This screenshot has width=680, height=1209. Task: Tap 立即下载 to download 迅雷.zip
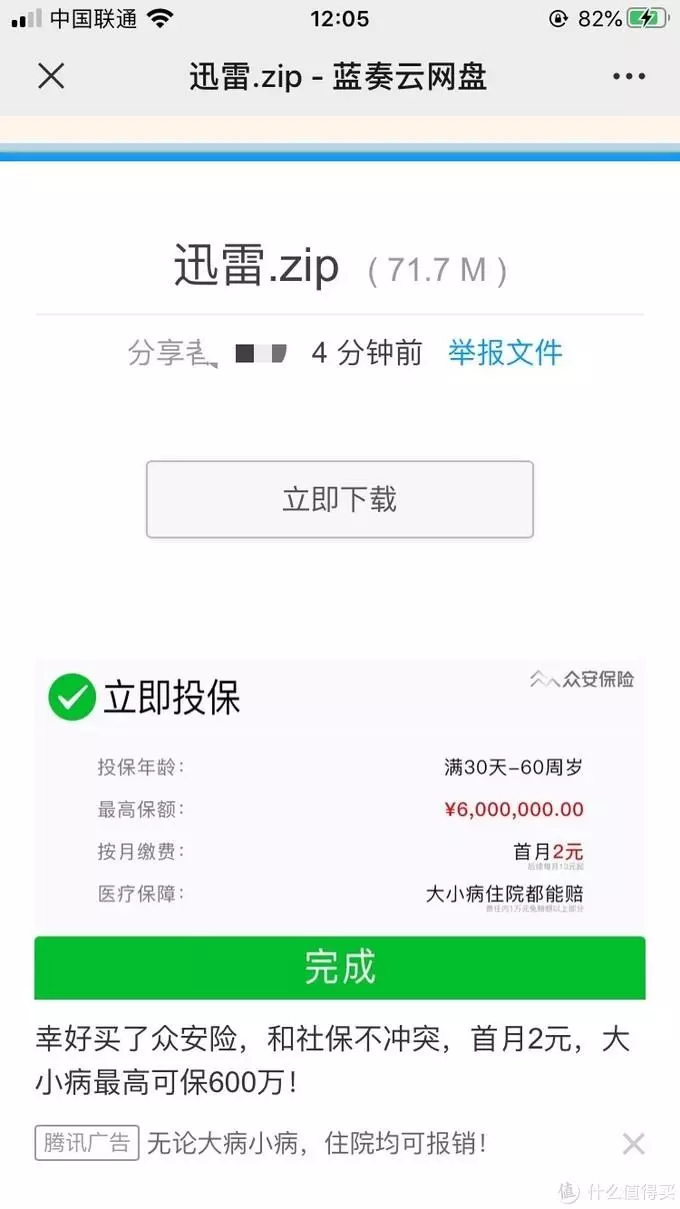click(339, 499)
